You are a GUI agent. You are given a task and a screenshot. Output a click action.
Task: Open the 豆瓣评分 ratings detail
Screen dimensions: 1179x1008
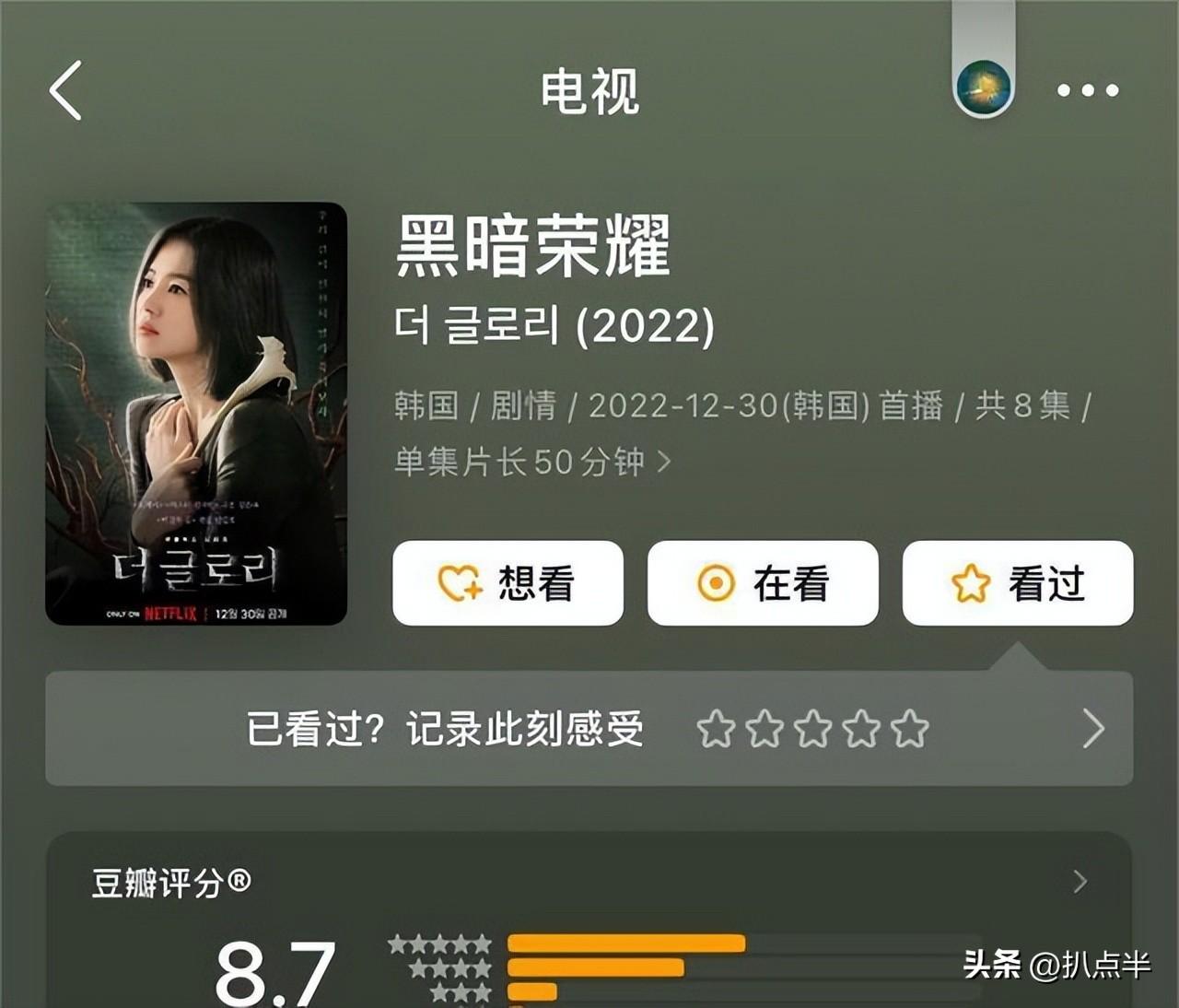1080,882
